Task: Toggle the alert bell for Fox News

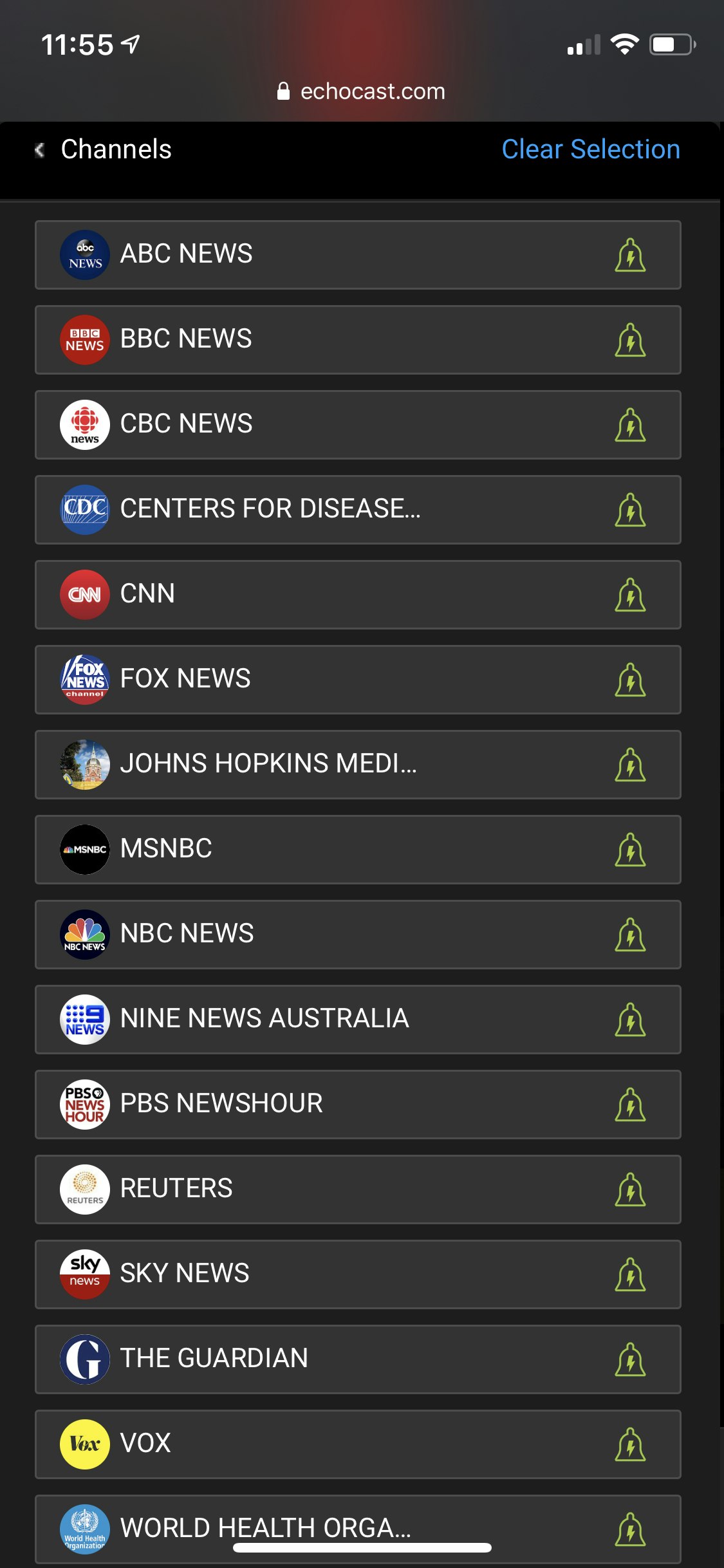Action: coord(630,680)
